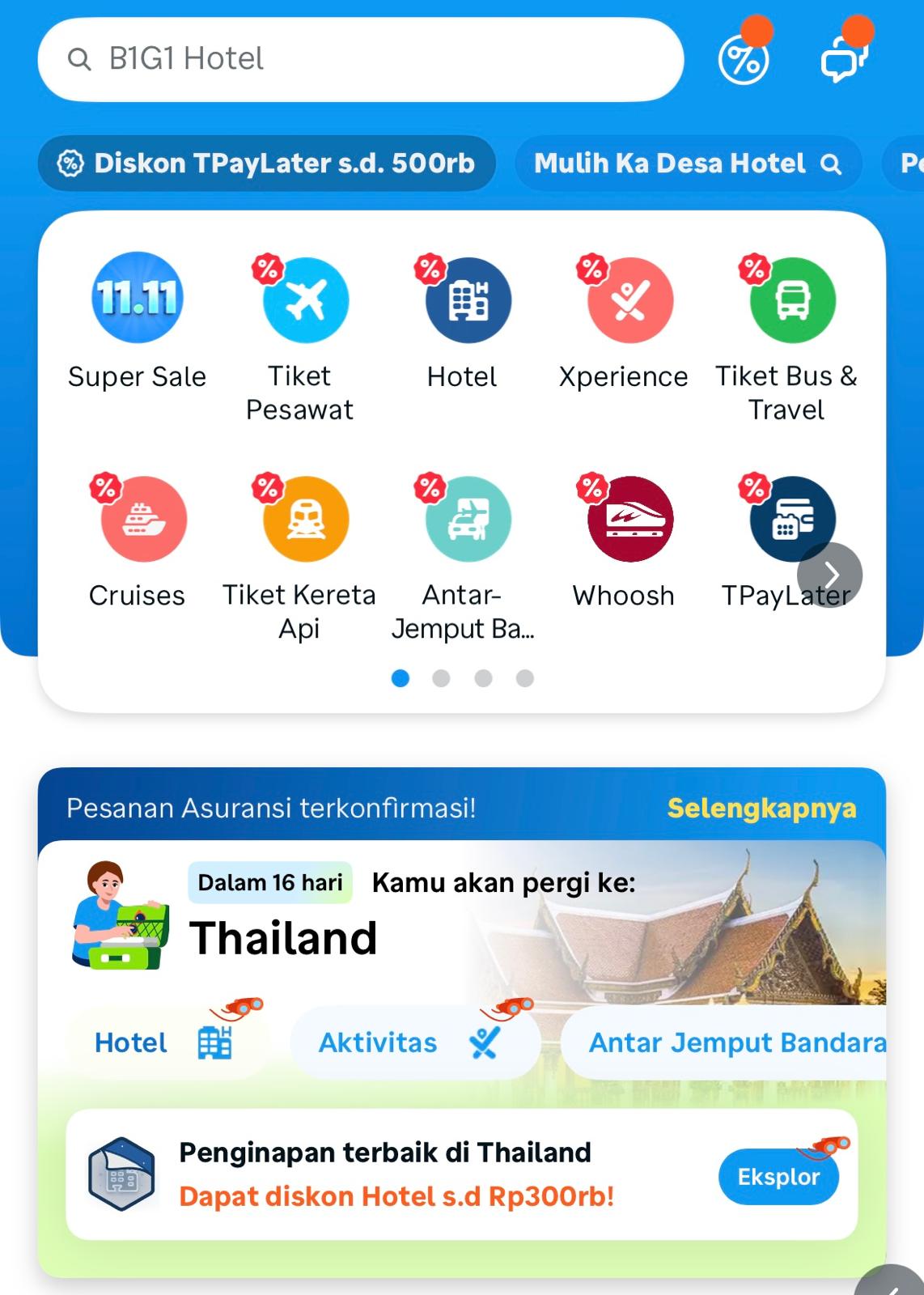The width and height of the screenshot is (924, 1295).
Task: Tap the Eksplor button
Action: [x=778, y=1177]
